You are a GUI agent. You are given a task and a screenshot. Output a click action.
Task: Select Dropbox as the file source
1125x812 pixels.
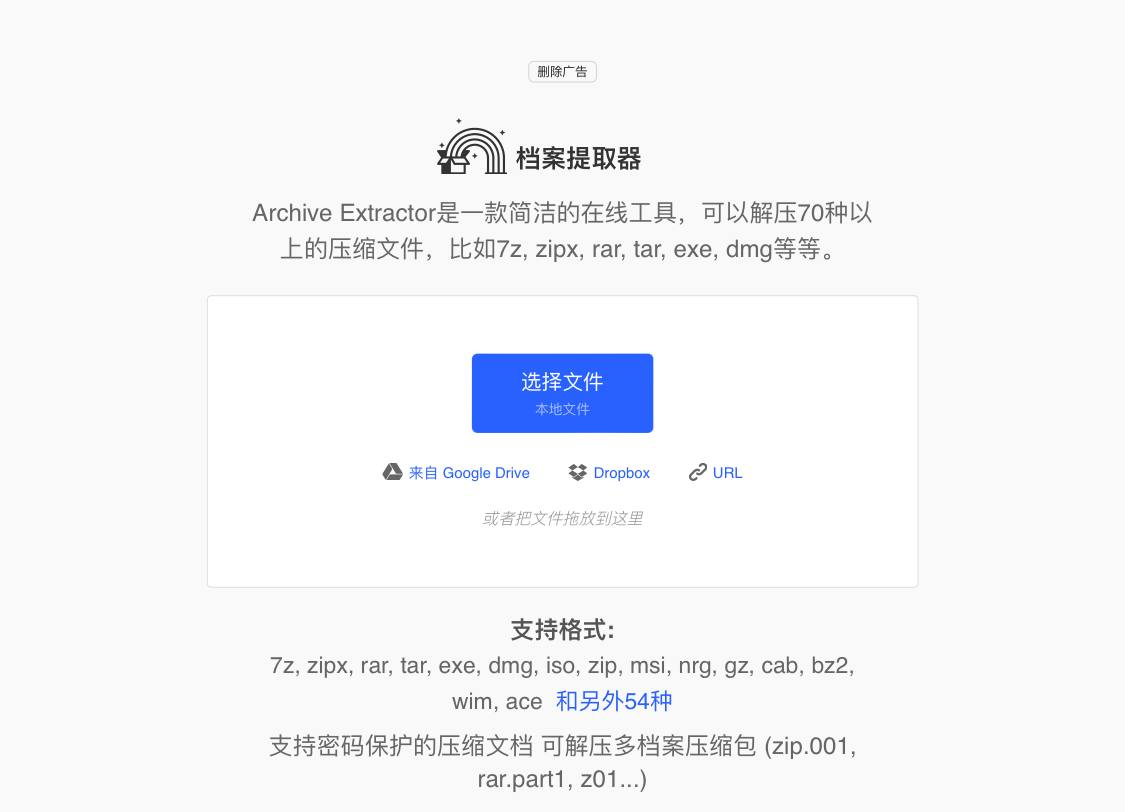click(x=609, y=473)
